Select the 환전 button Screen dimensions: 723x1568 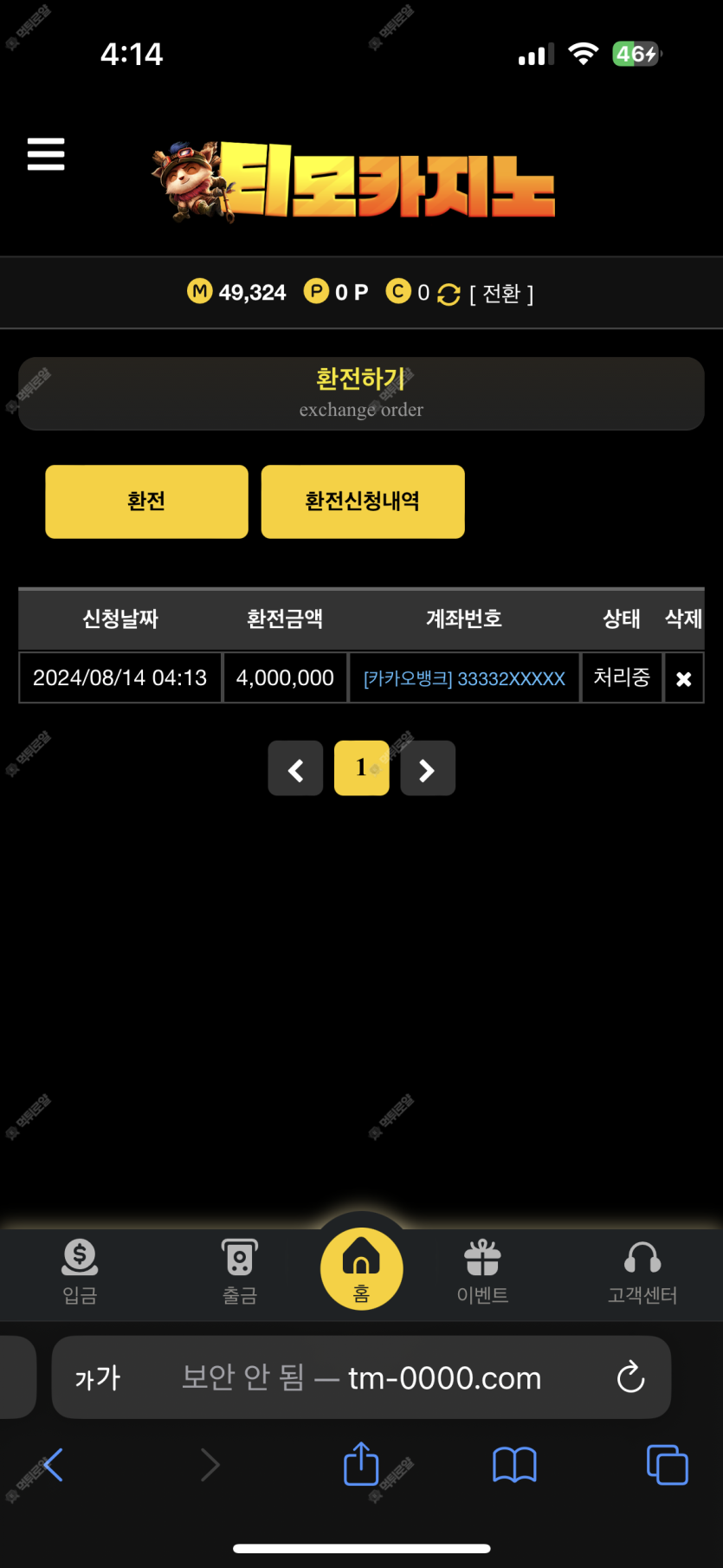tap(146, 502)
